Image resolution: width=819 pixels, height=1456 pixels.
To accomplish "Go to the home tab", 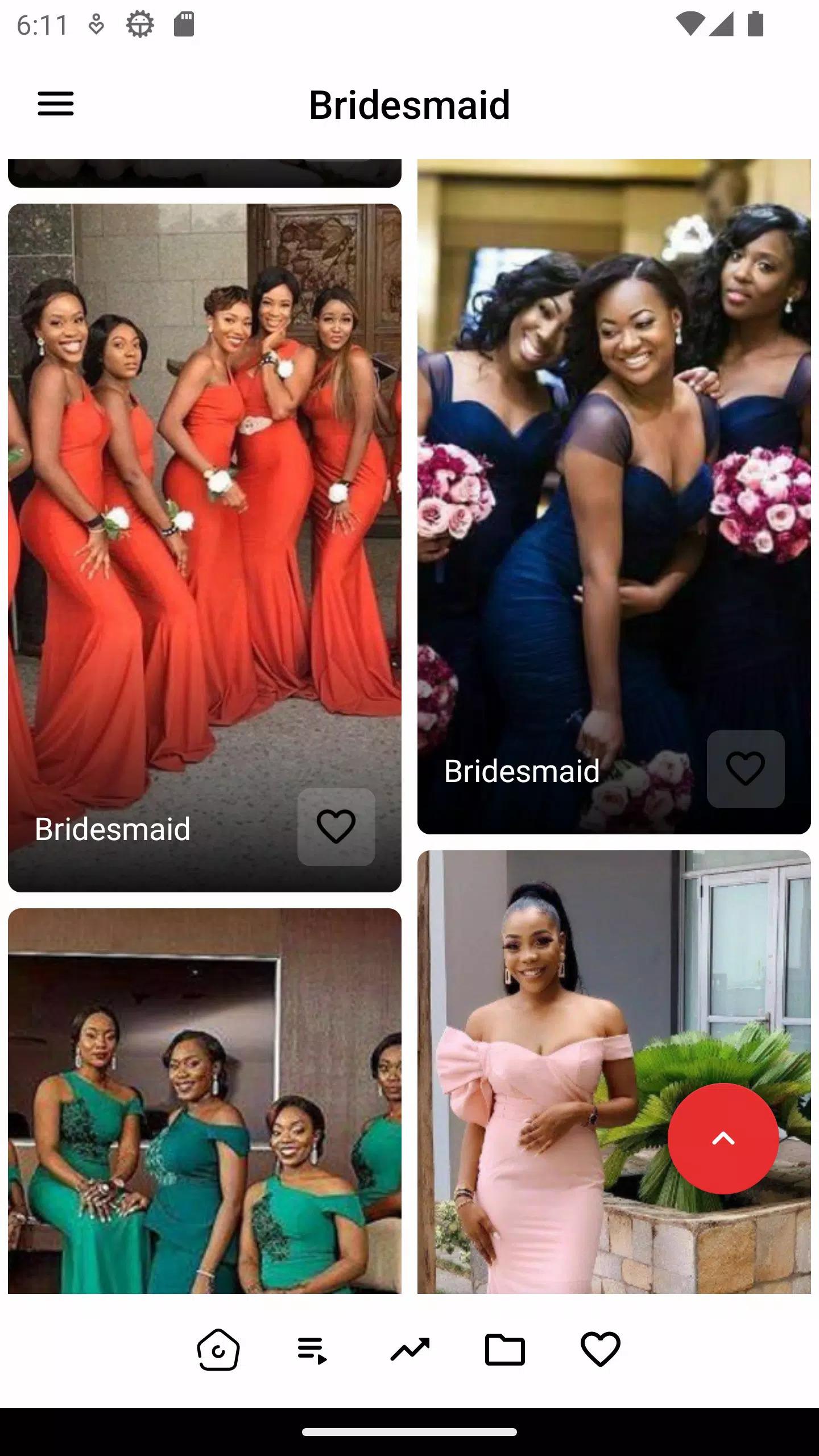I will [x=218, y=1349].
